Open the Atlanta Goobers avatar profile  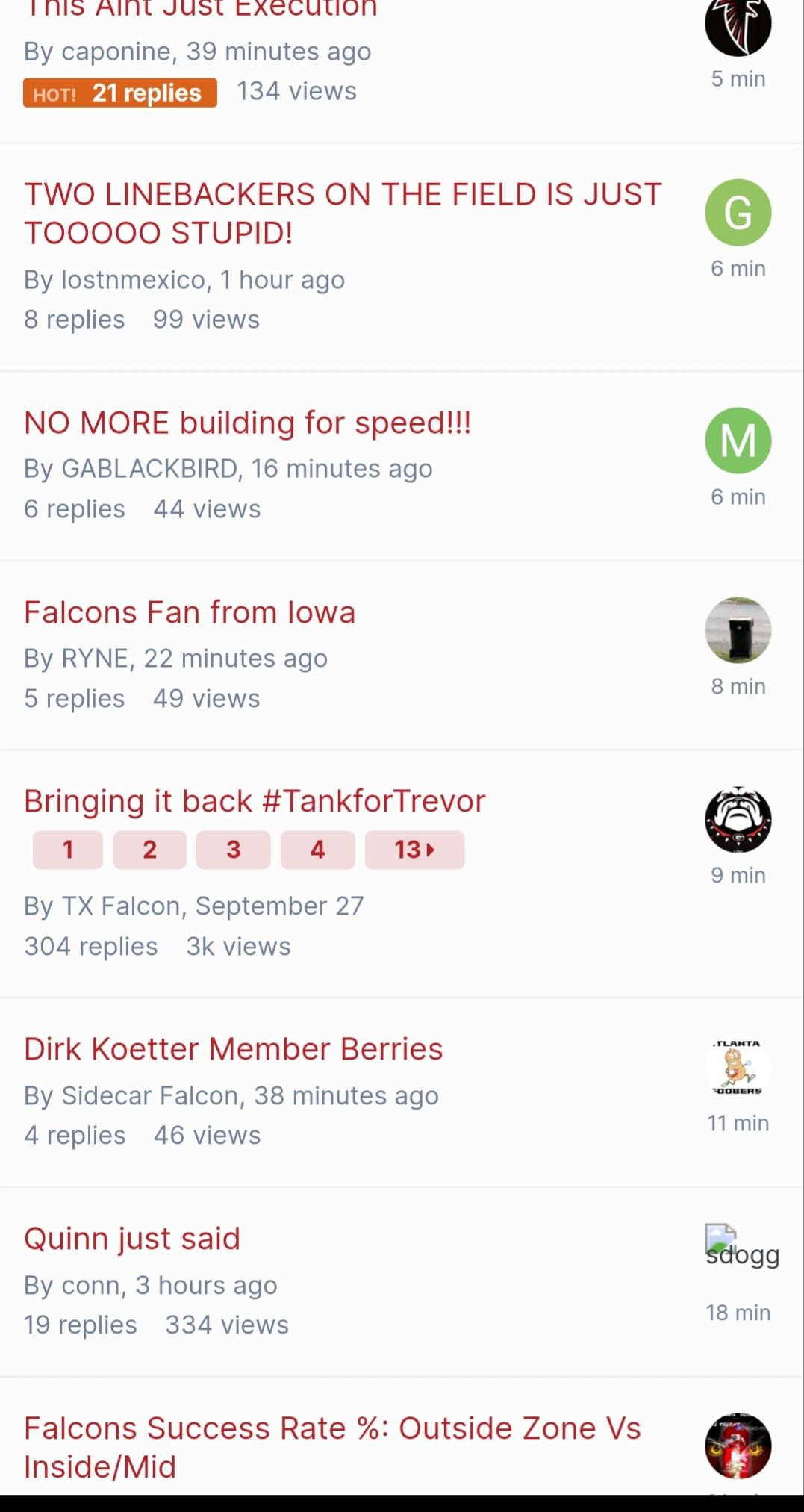click(738, 1068)
